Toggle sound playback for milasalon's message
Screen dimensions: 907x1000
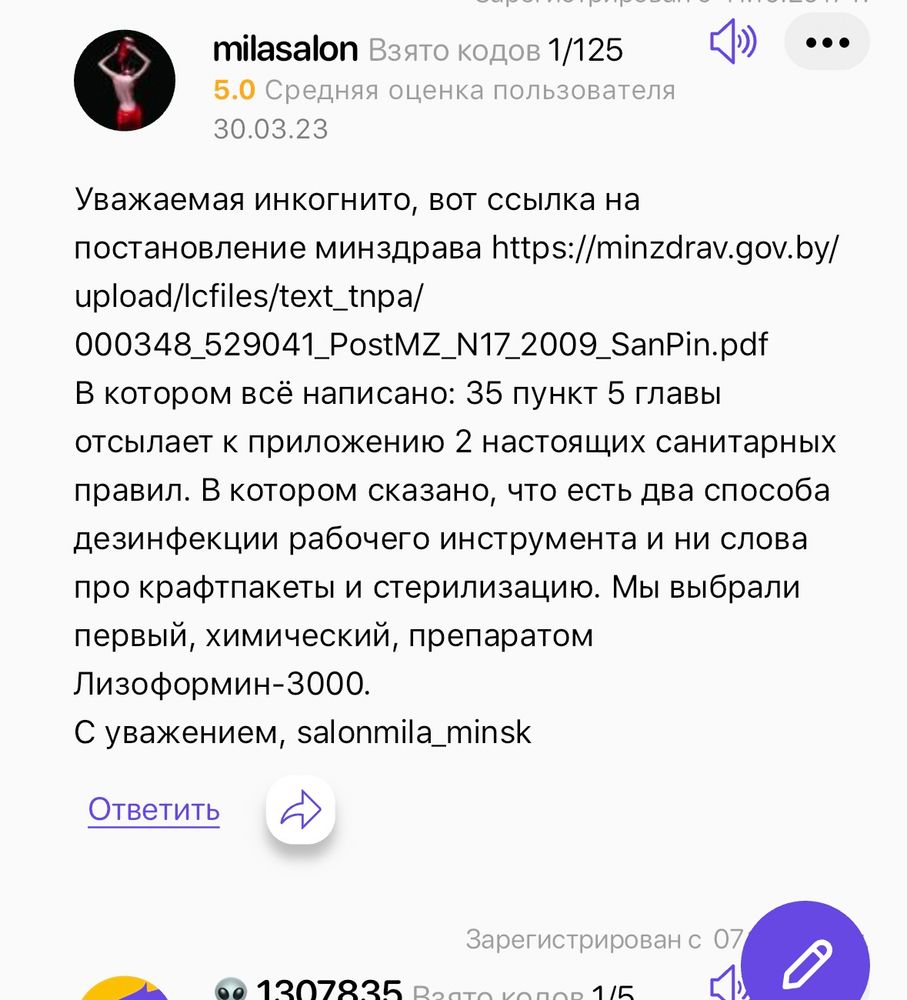tap(732, 42)
